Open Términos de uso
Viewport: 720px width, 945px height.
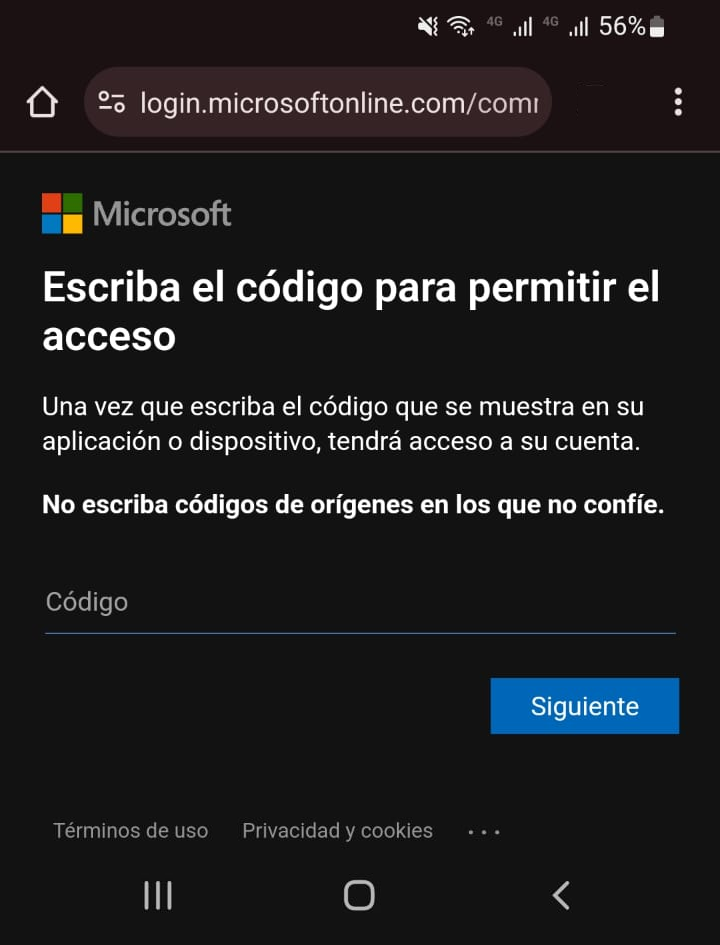click(x=130, y=831)
